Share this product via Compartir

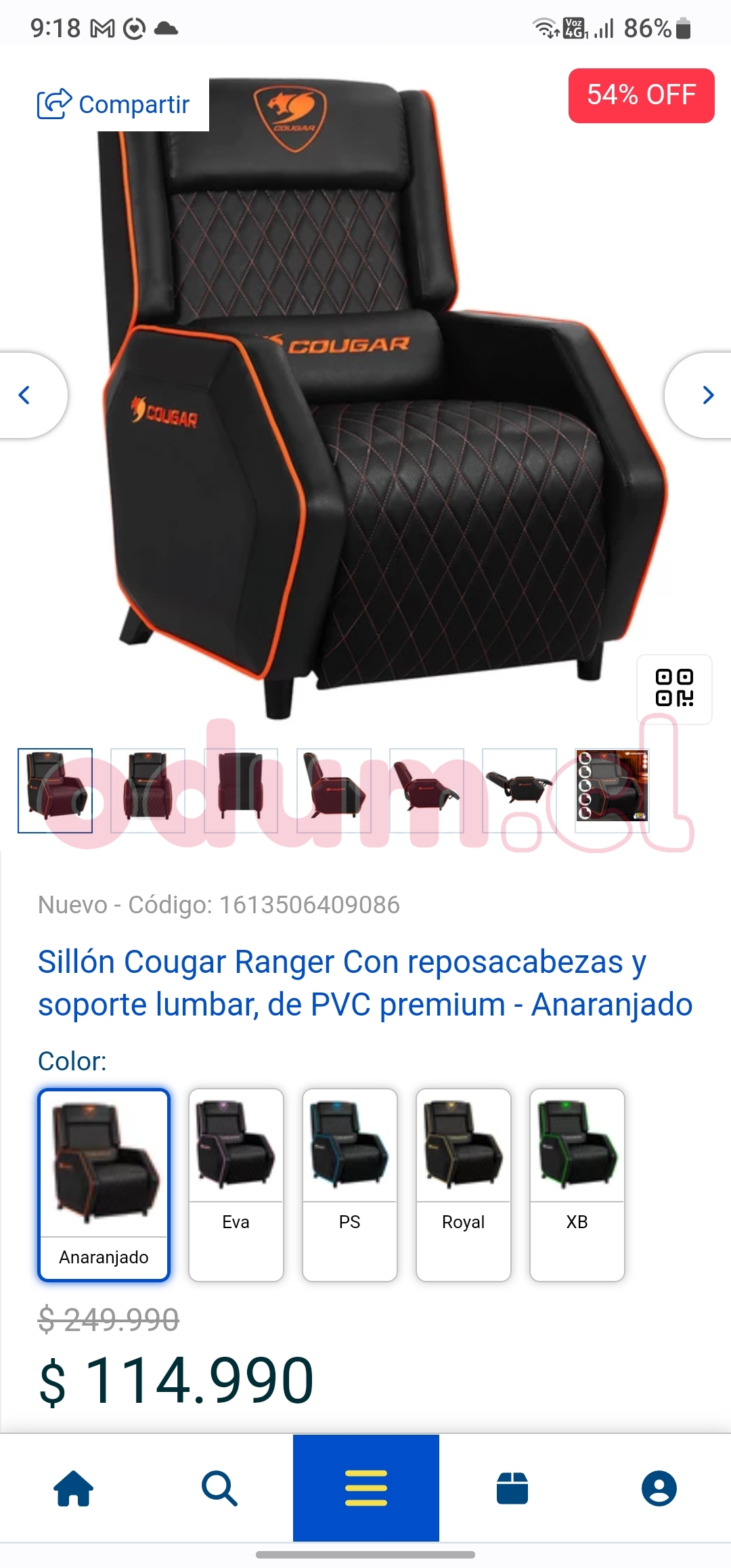114,104
